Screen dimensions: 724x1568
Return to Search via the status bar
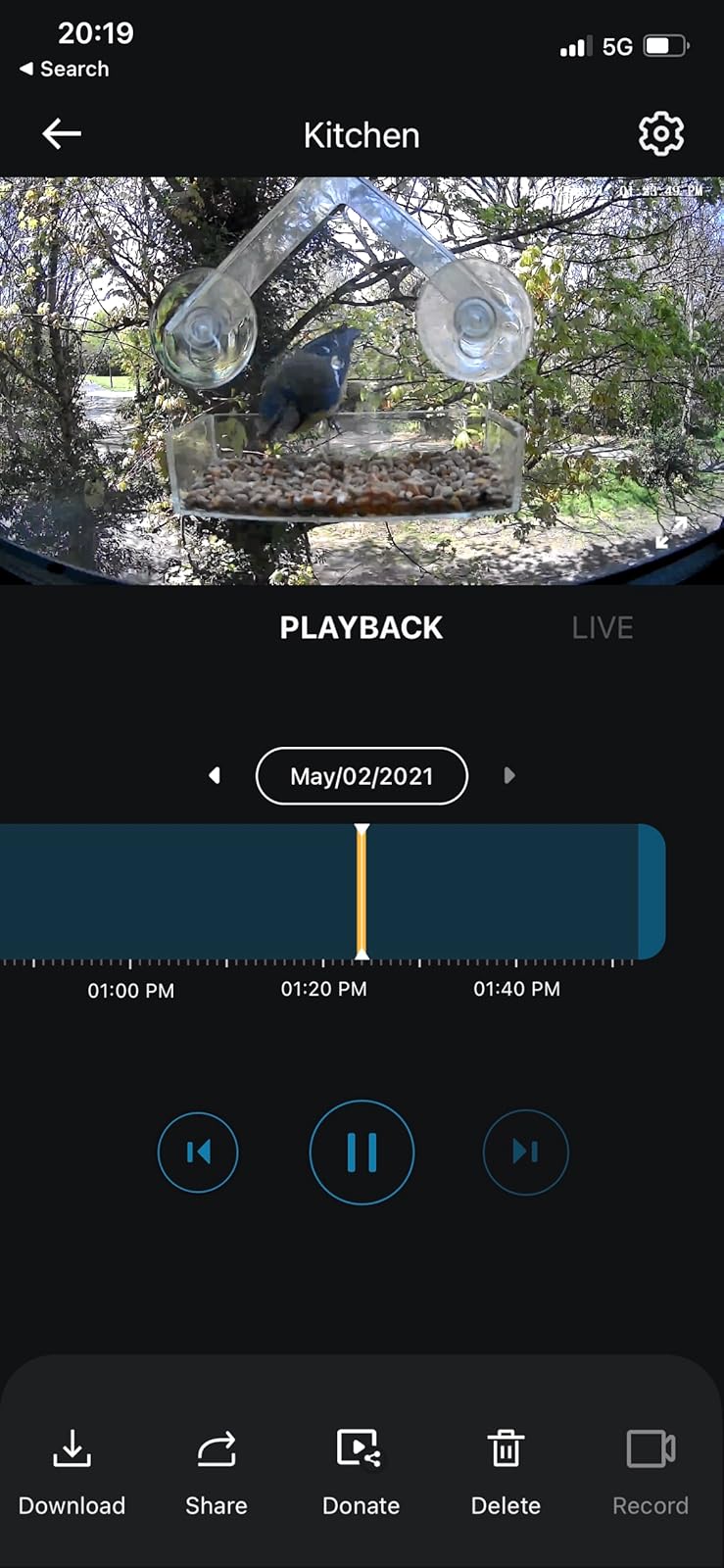pyautogui.click(x=65, y=70)
